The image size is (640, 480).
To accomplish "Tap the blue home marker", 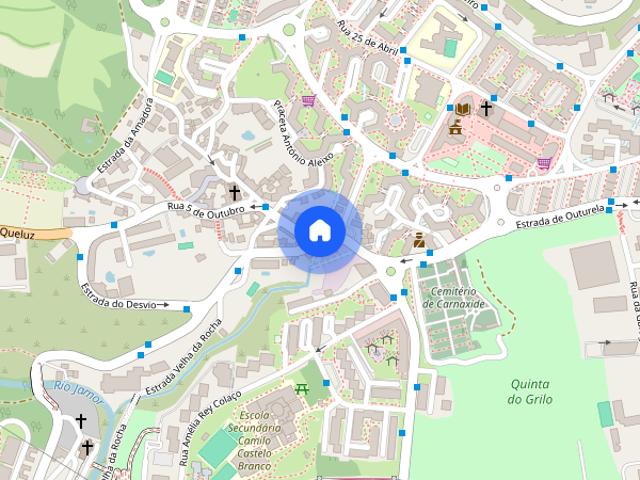I will coord(320,230).
